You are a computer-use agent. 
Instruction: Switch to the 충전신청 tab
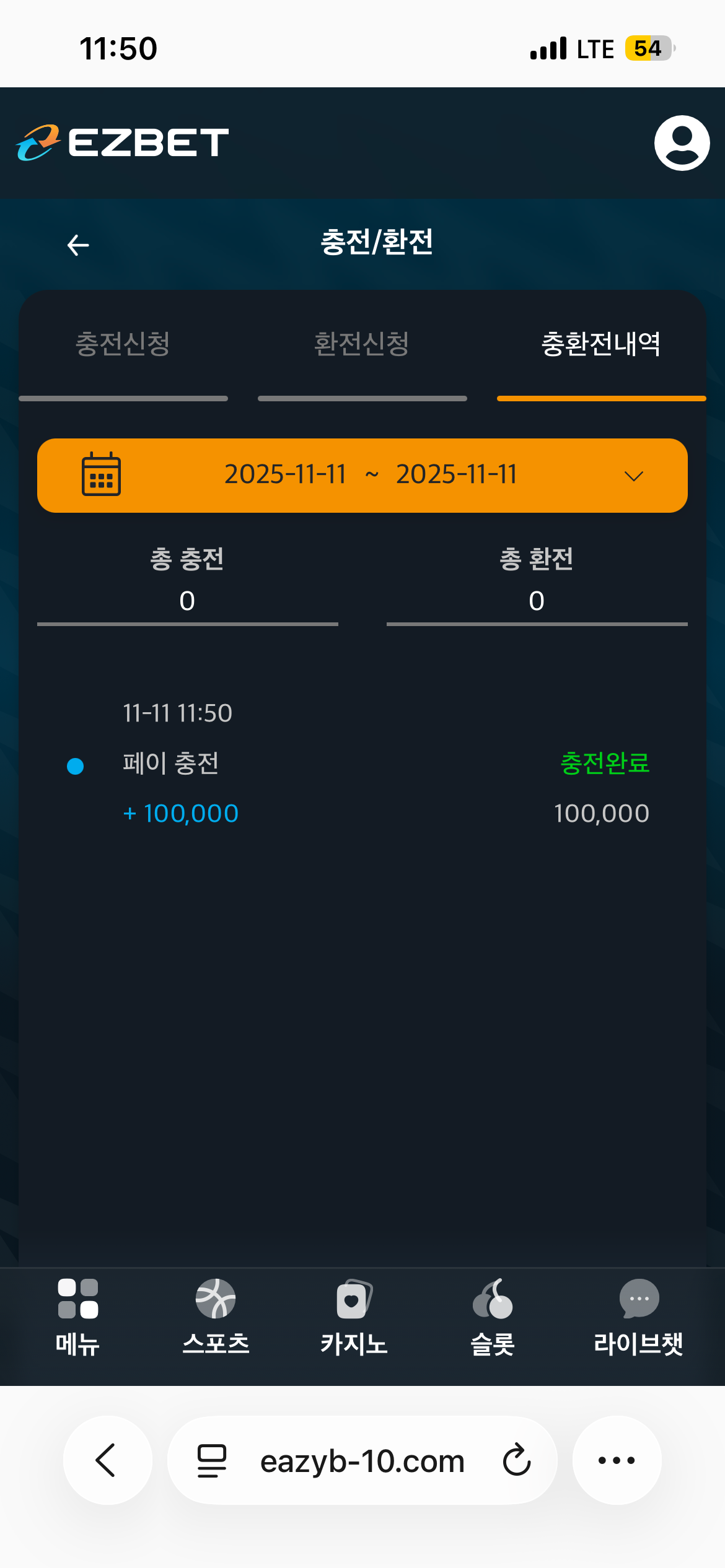123,344
